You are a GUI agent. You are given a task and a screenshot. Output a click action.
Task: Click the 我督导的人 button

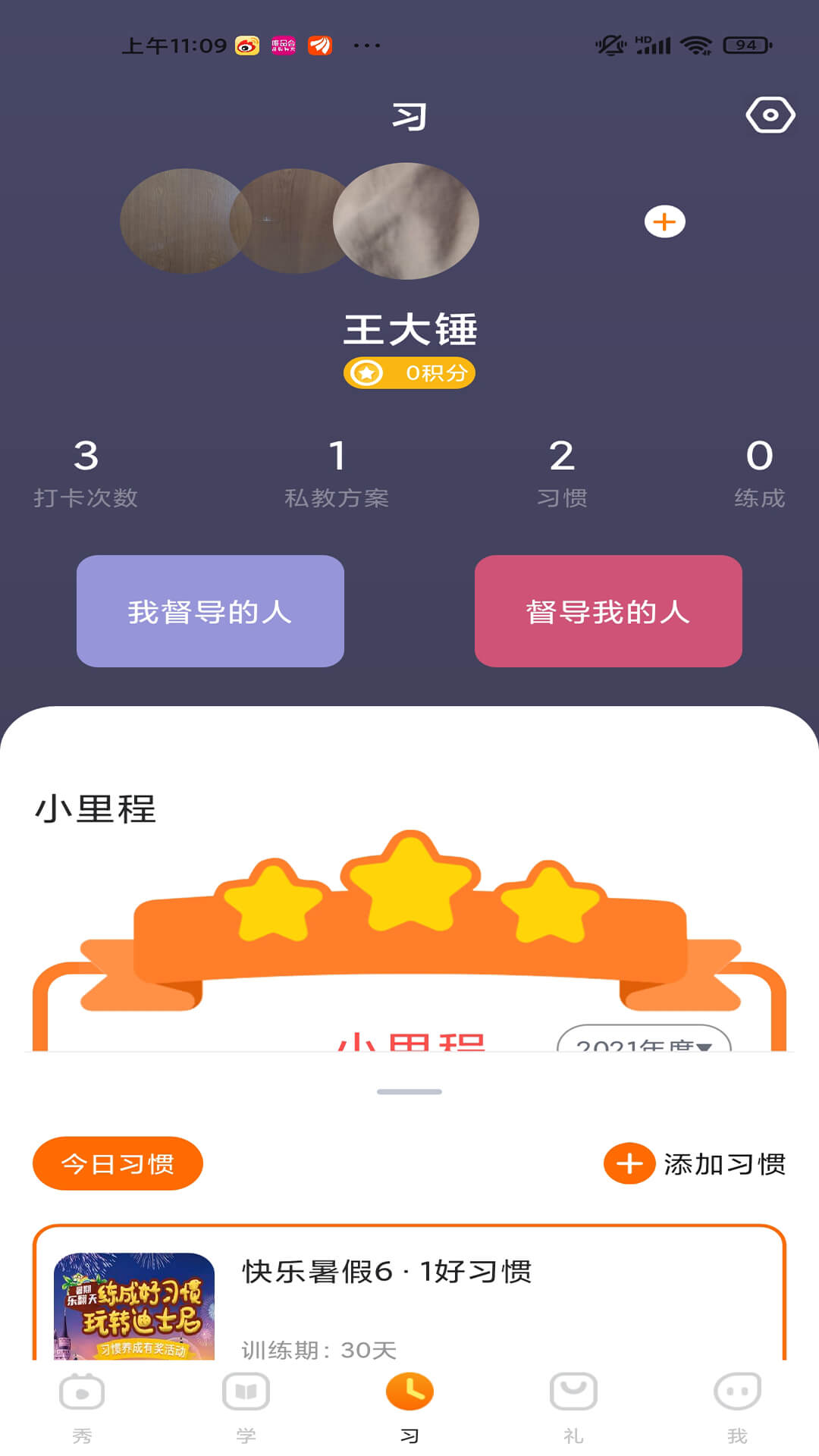(x=210, y=610)
